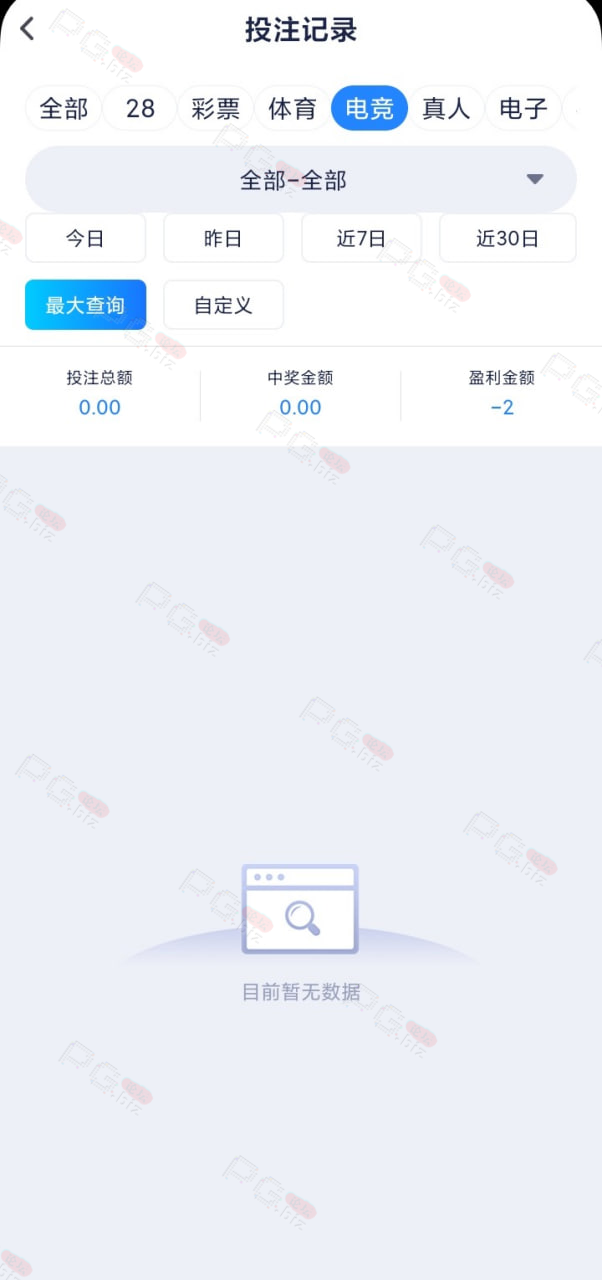Switch to the 彩票 tab
The height and width of the screenshot is (1280, 602).
coord(216,108)
